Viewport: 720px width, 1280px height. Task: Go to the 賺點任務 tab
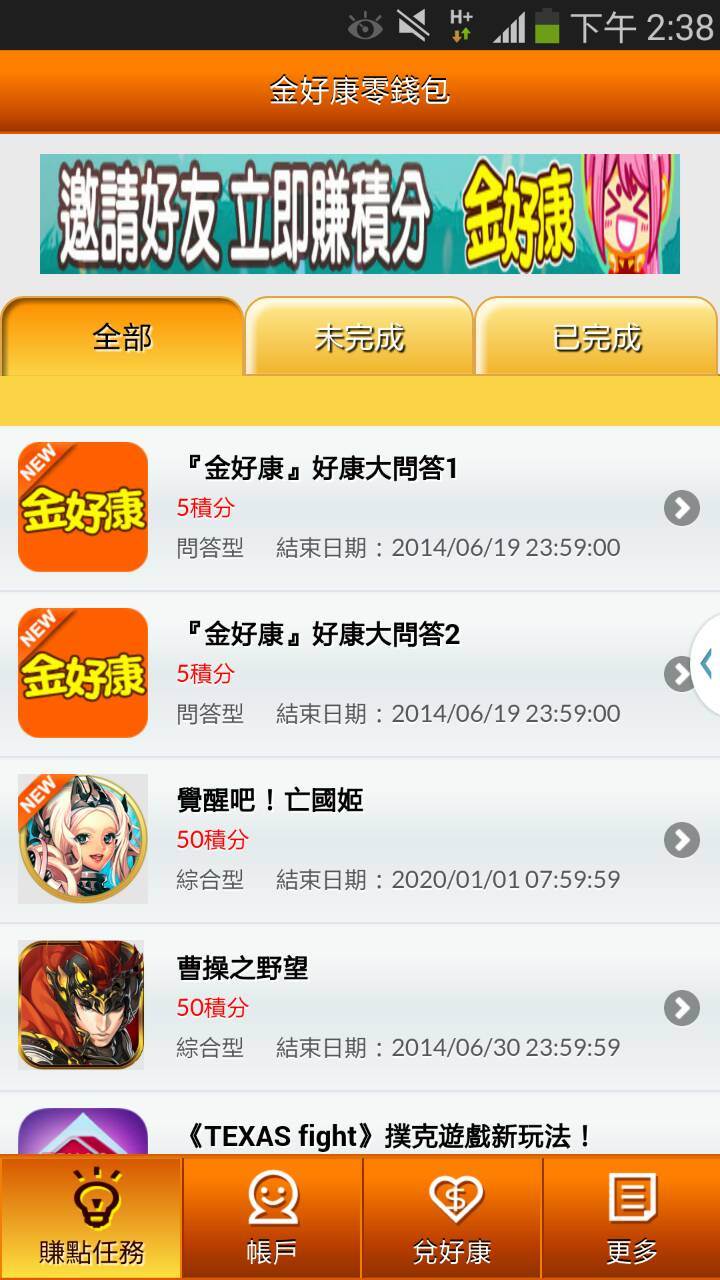tap(91, 1218)
